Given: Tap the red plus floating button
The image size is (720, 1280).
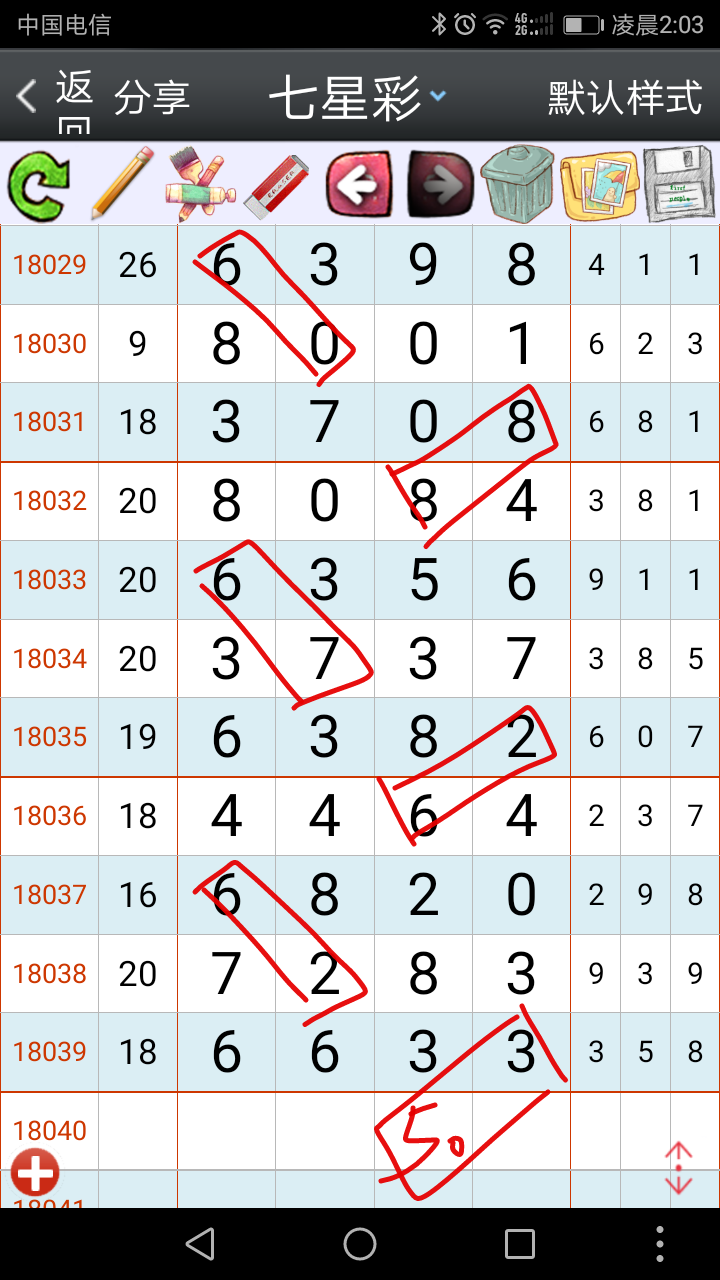Looking at the screenshot, I should pyautogui.click(x=35, y=1172).
